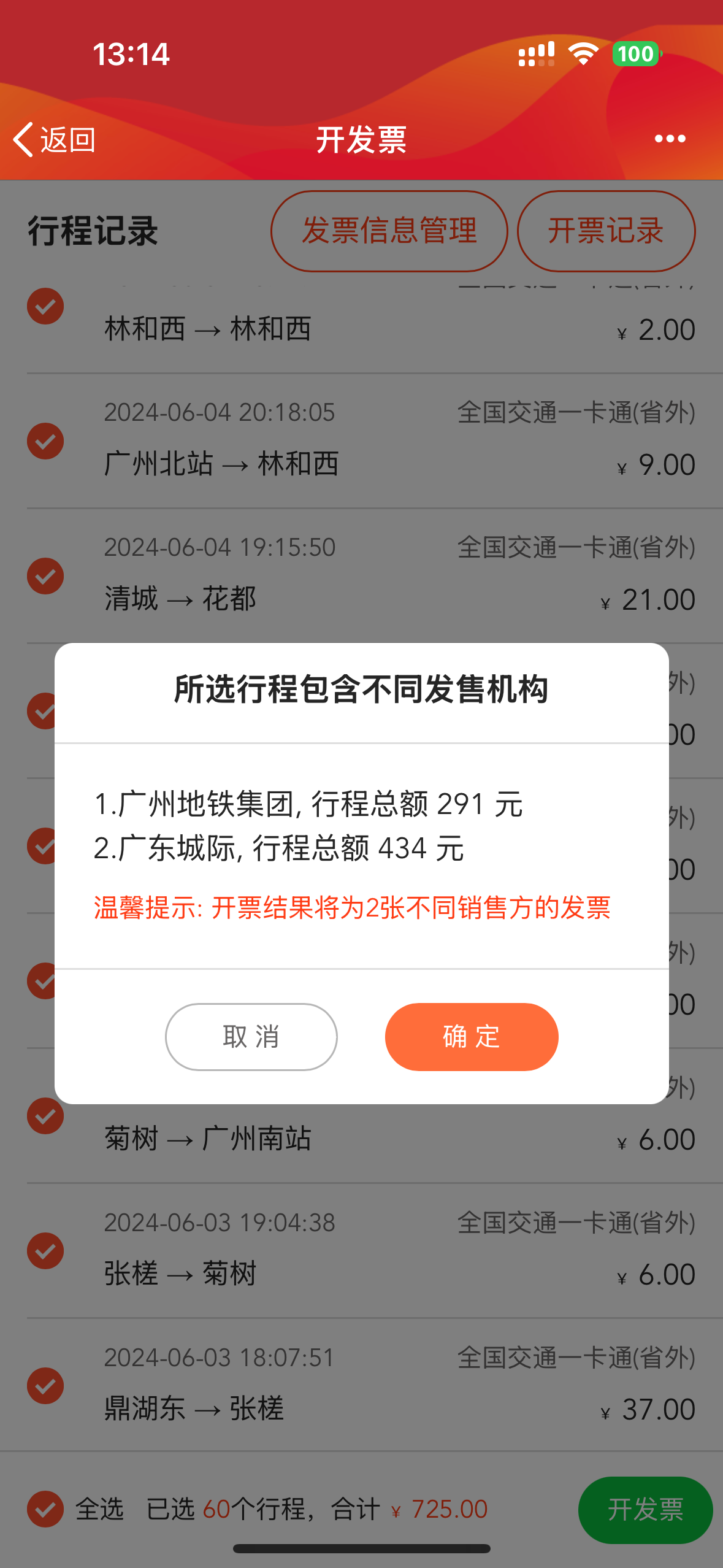The height and width of the screenshot is (1568, 723).
Task: Open the three-dot more menu
Action: point(670,139)
